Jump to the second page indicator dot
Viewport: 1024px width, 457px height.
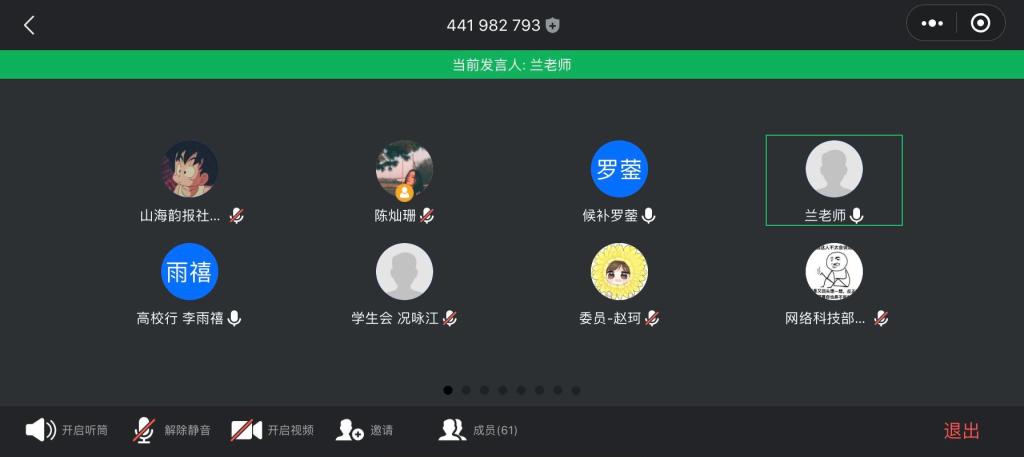pos(466,390)
